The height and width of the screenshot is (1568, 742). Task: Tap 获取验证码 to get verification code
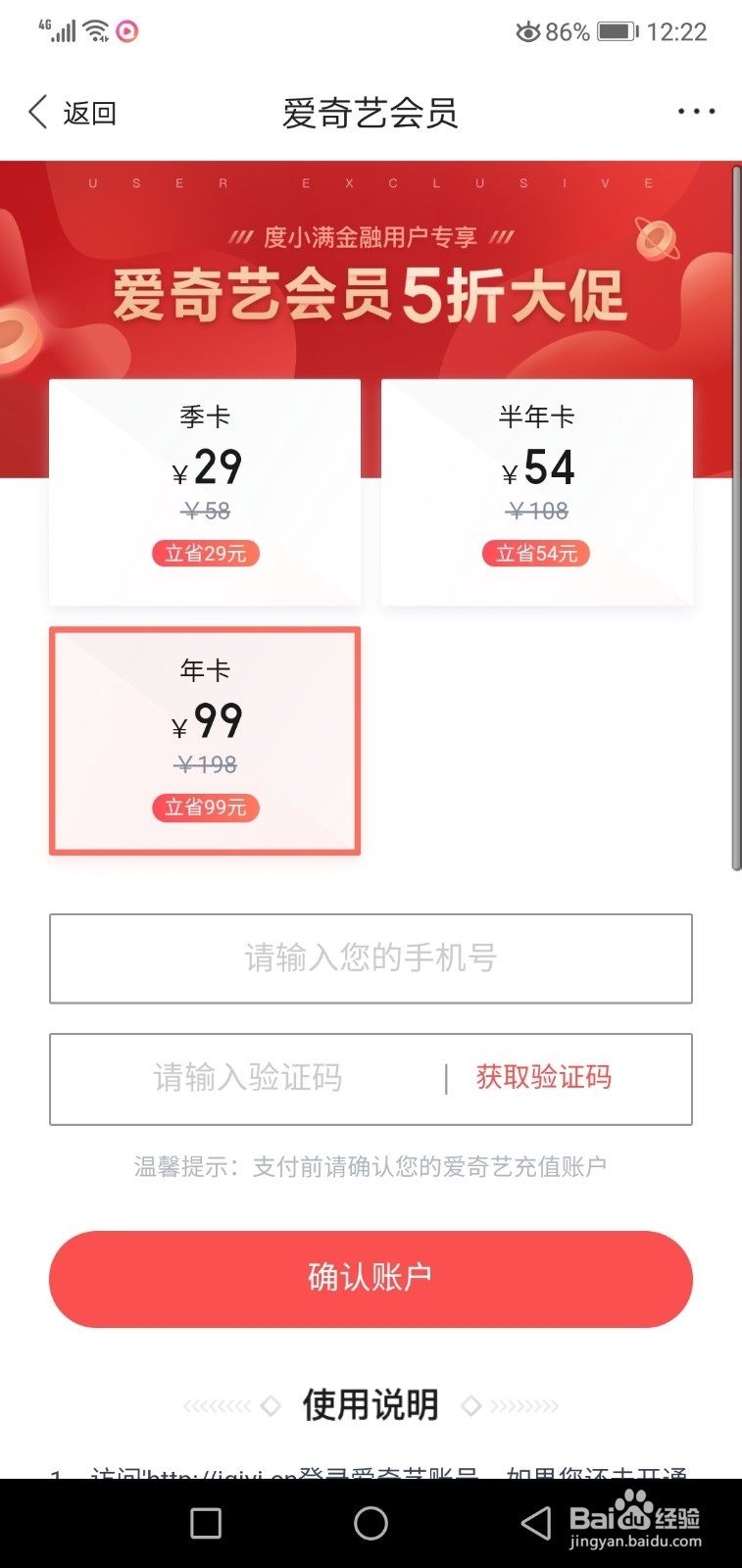542,1076
